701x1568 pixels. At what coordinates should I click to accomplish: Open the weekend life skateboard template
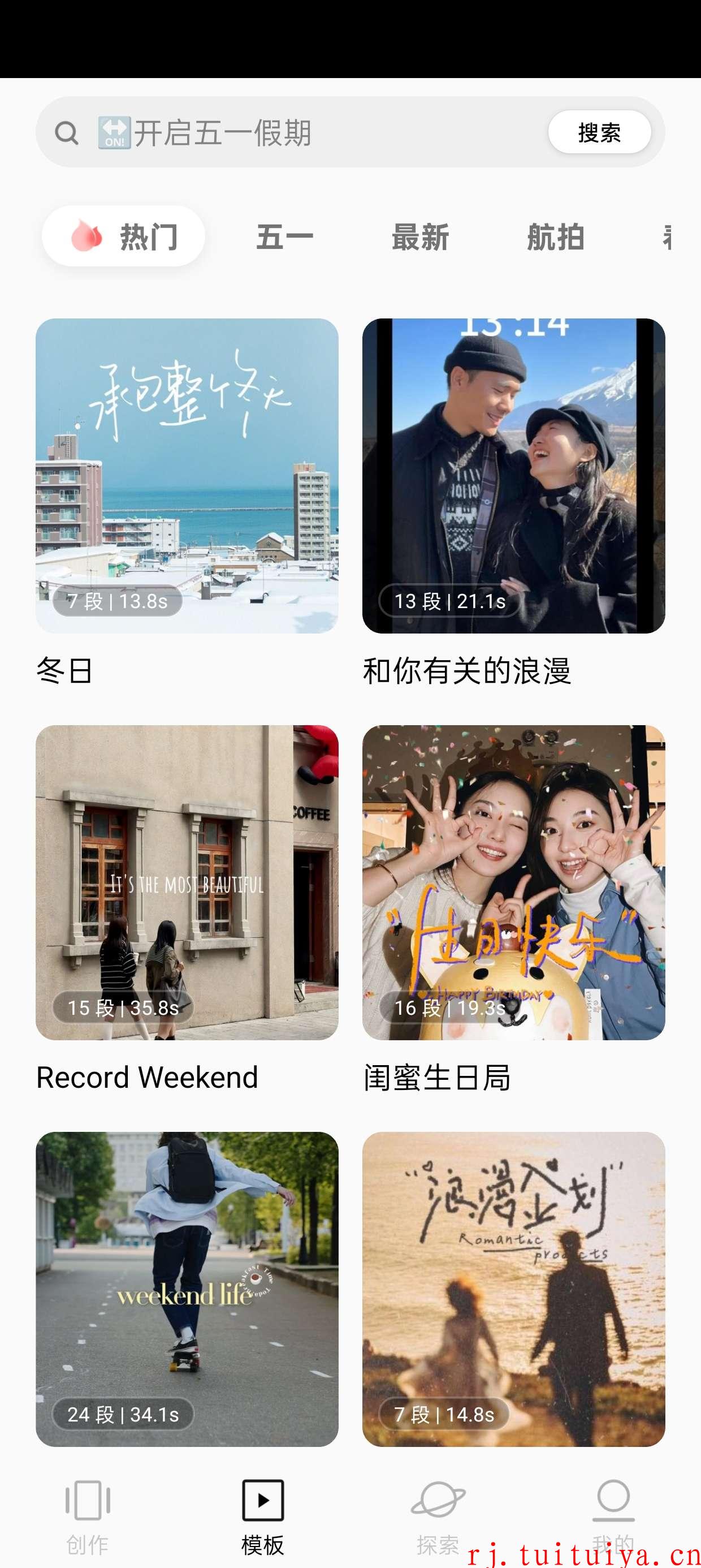187,1289
